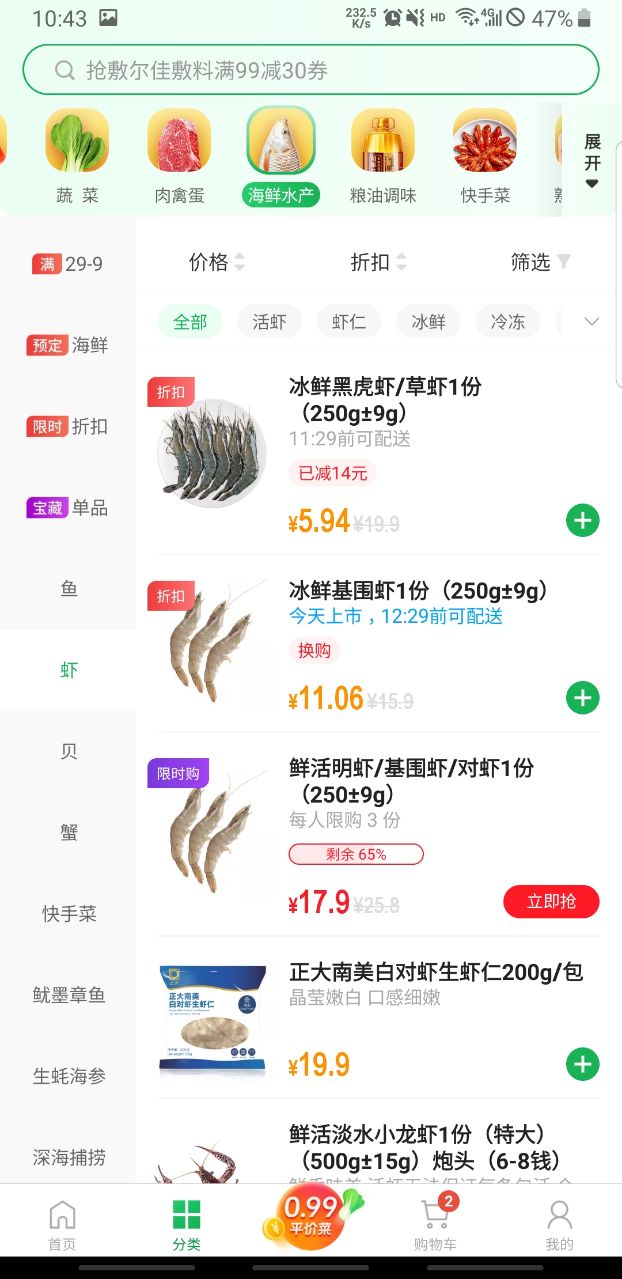Switch to the 粮油调味 category
The image size is (622, 1279).
click(x=382, y=155)
